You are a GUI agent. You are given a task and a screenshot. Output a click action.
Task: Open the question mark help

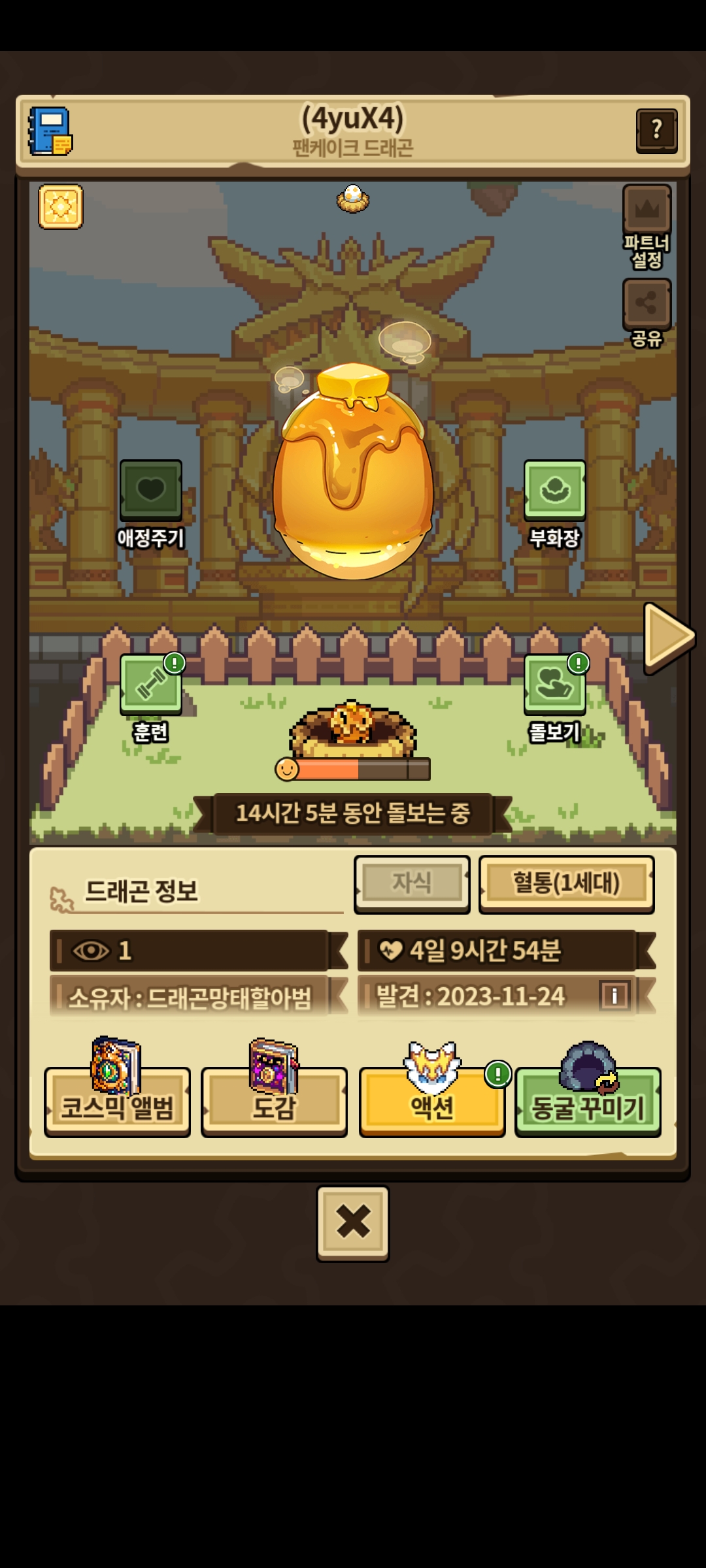tap(656, 130)
